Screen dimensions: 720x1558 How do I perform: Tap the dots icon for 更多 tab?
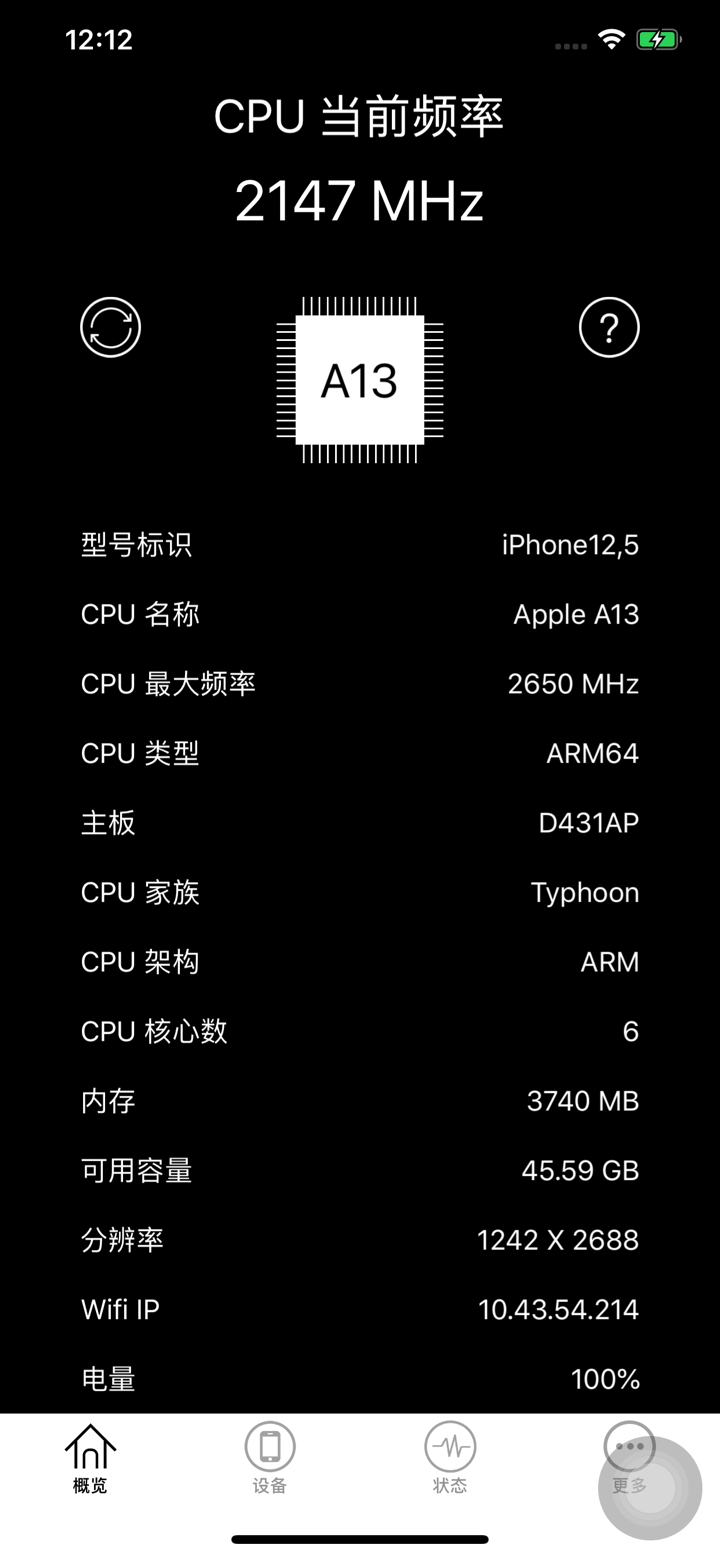pos(630,1445)
